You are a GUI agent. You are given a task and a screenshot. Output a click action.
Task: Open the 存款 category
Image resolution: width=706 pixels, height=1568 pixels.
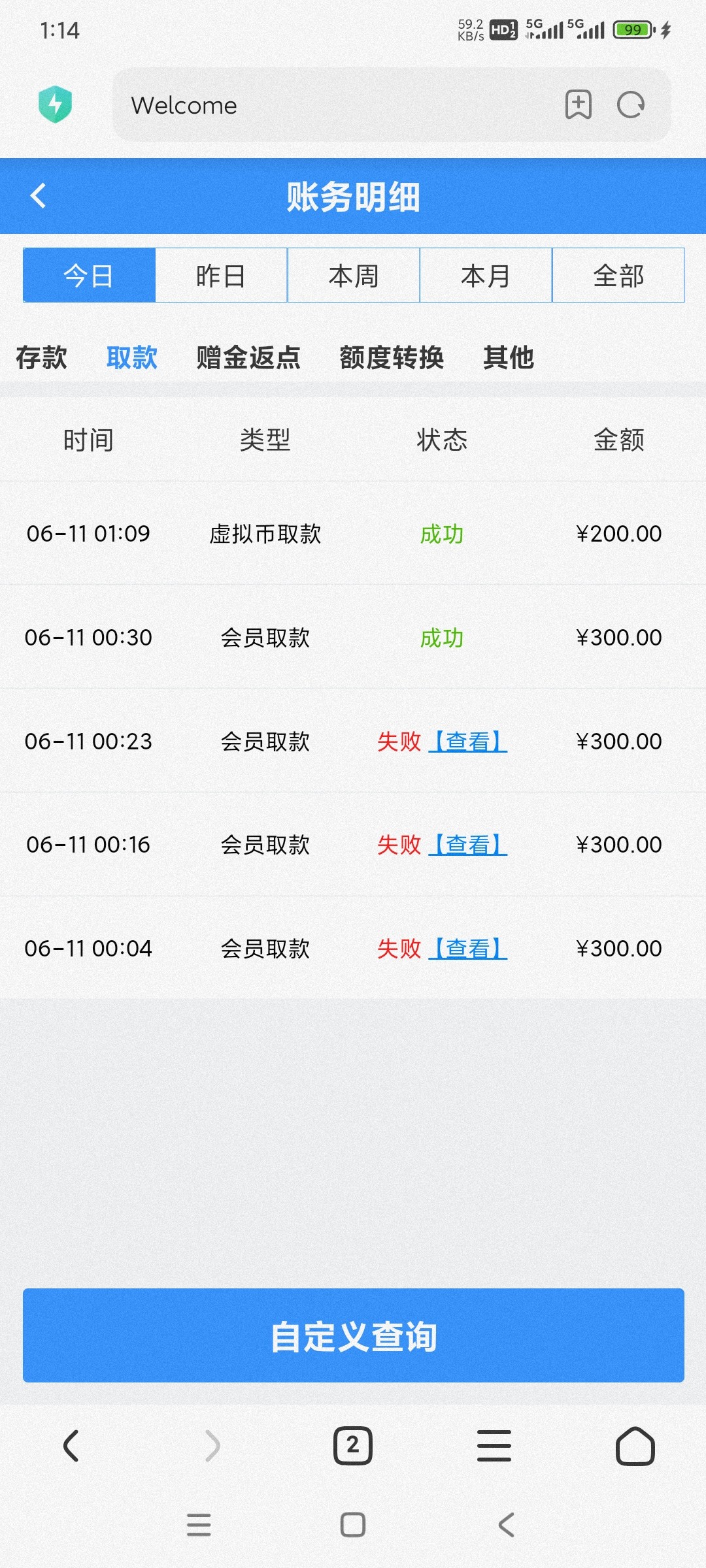(41, 357)
